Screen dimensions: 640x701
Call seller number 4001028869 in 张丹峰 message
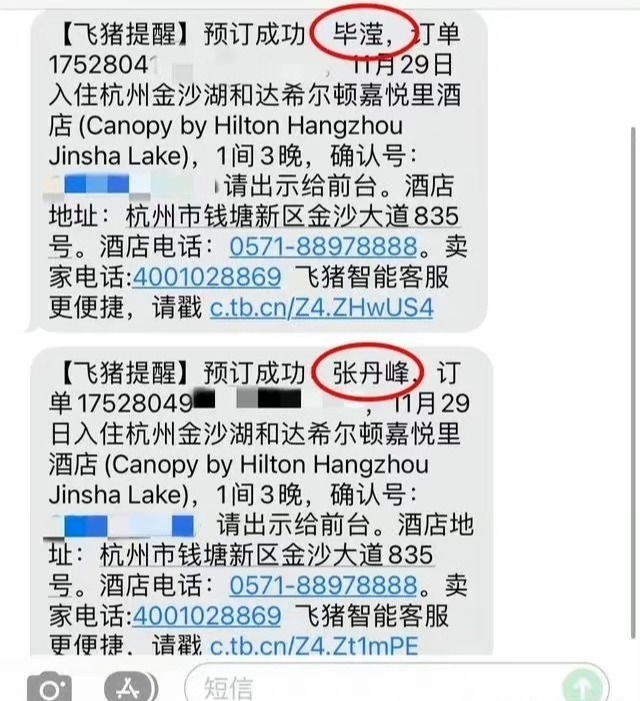[x=207, y=614]
